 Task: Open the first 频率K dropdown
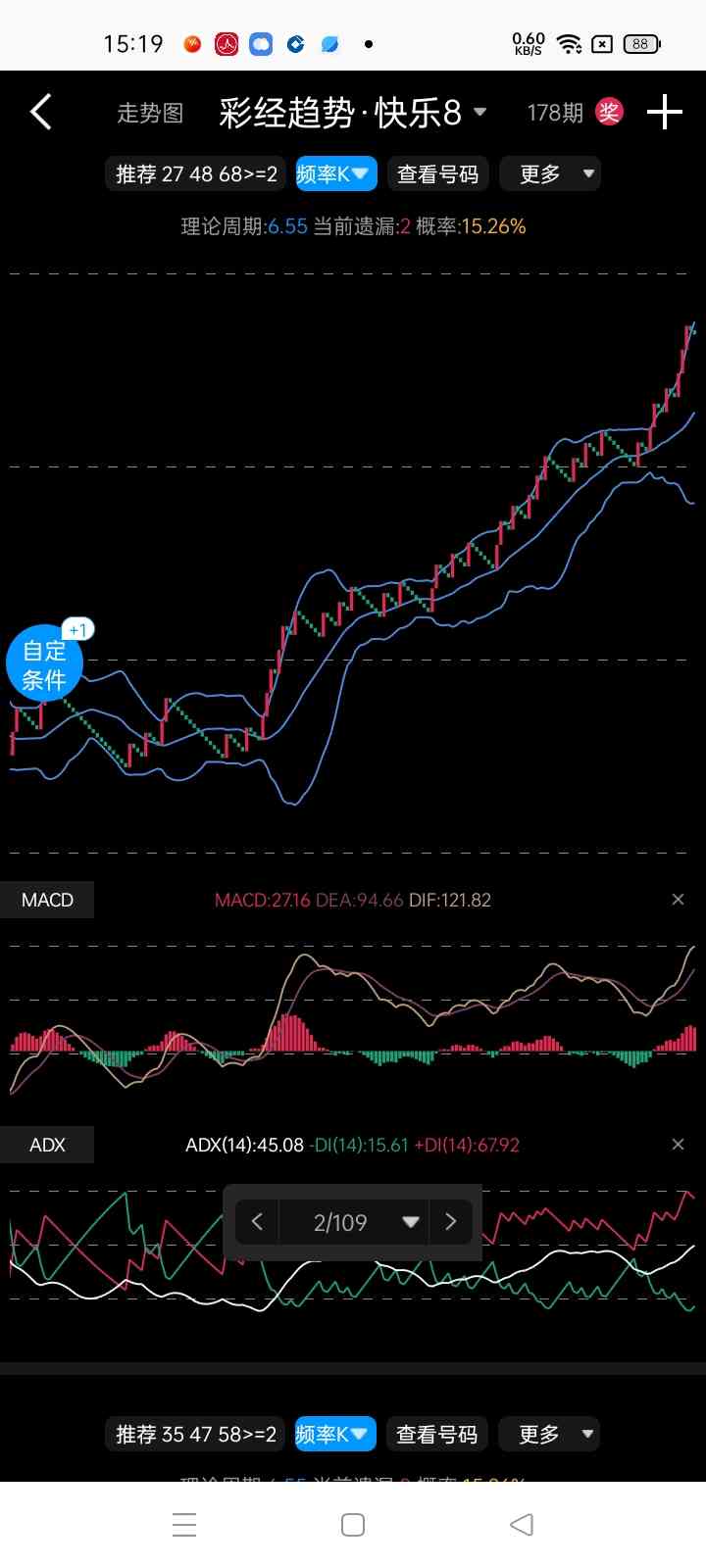pyautogui.click(x=335, y=174)
